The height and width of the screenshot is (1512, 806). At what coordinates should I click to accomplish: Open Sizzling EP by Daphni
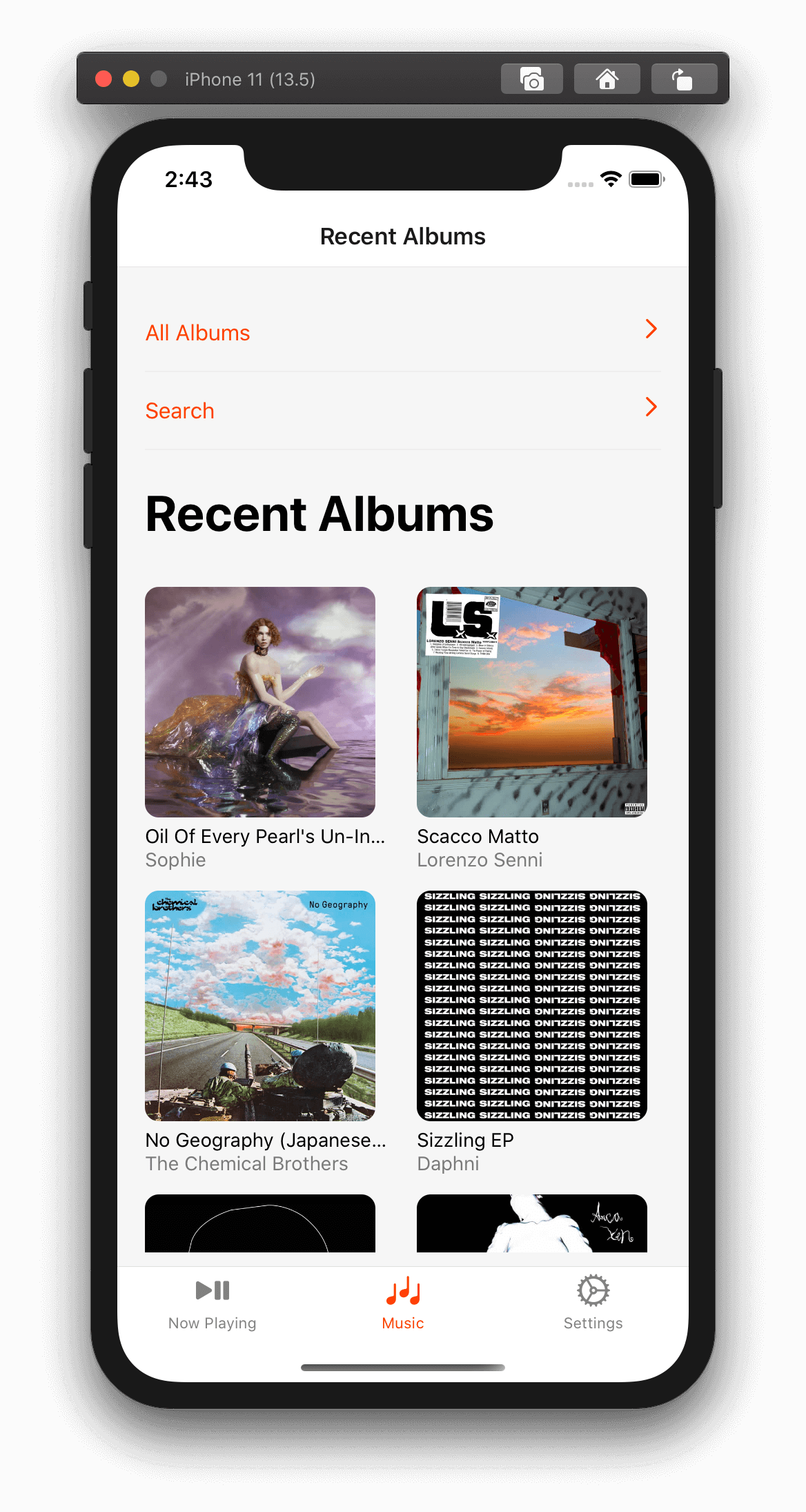[x=532, y=1006]
